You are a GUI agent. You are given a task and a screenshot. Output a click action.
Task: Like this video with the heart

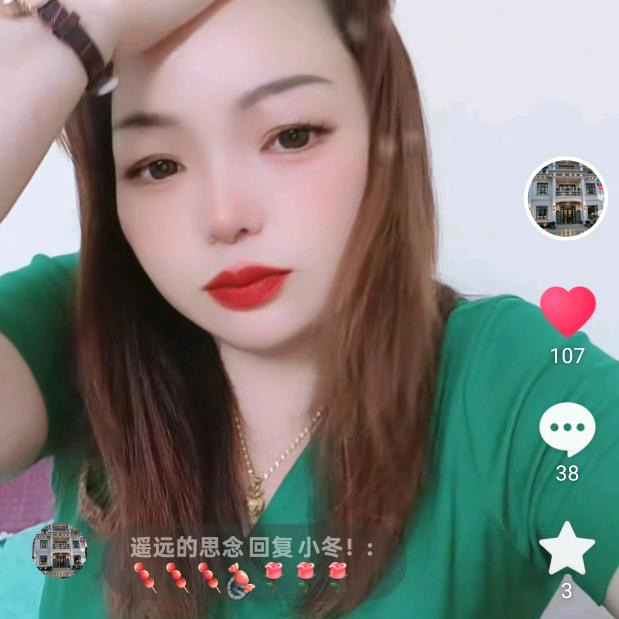coord(567,312)
